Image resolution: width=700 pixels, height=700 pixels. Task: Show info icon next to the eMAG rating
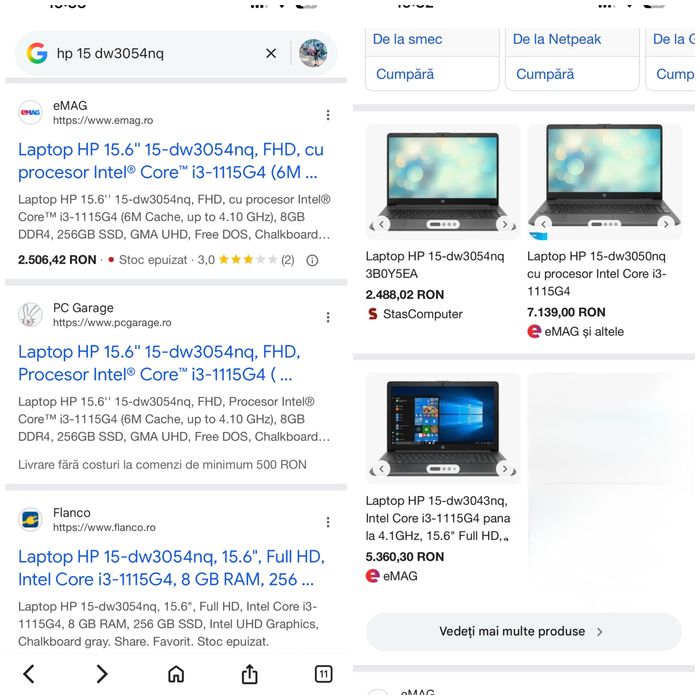(312, 260)
